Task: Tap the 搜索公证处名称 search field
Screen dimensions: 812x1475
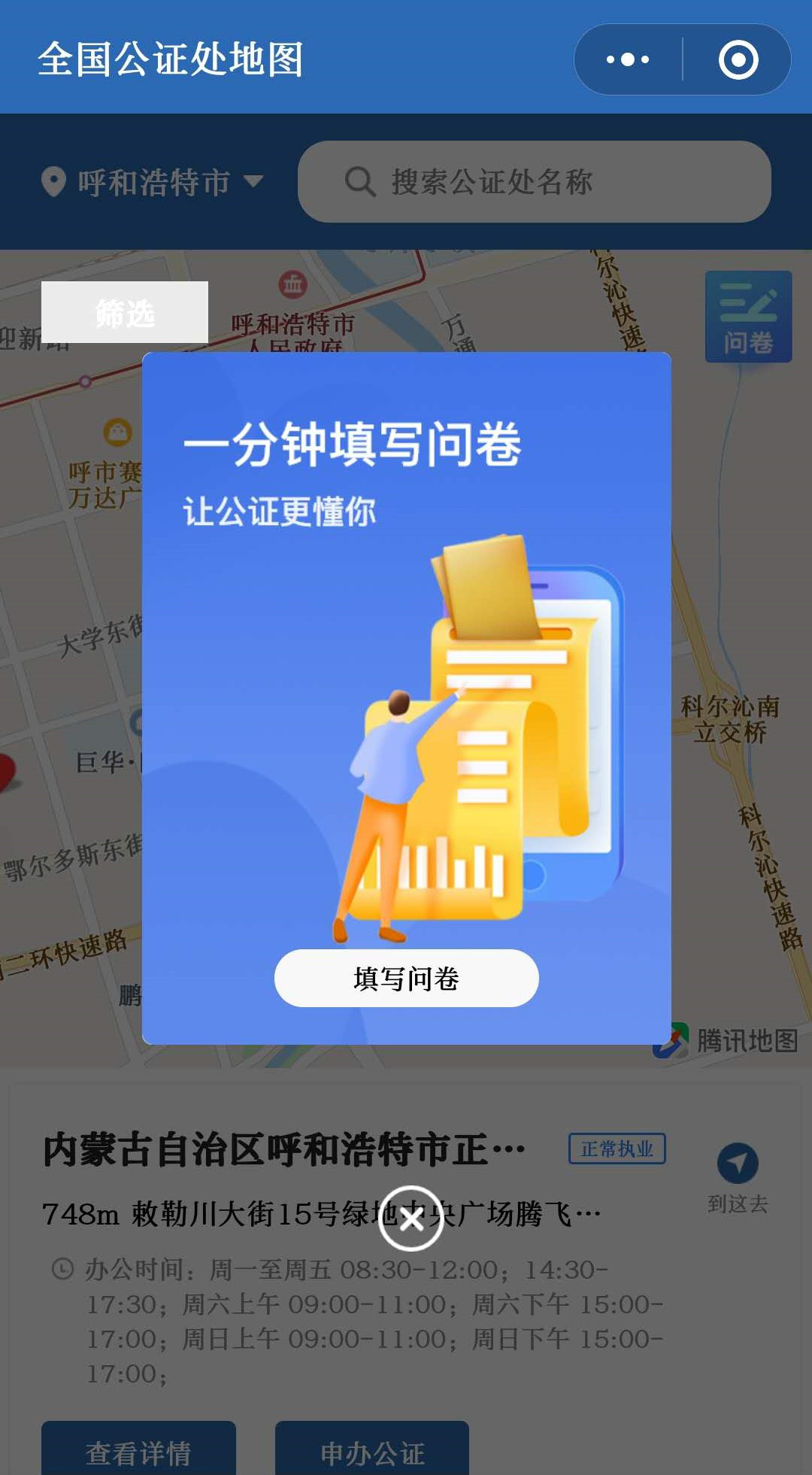Action: click(x=534, y=182)
